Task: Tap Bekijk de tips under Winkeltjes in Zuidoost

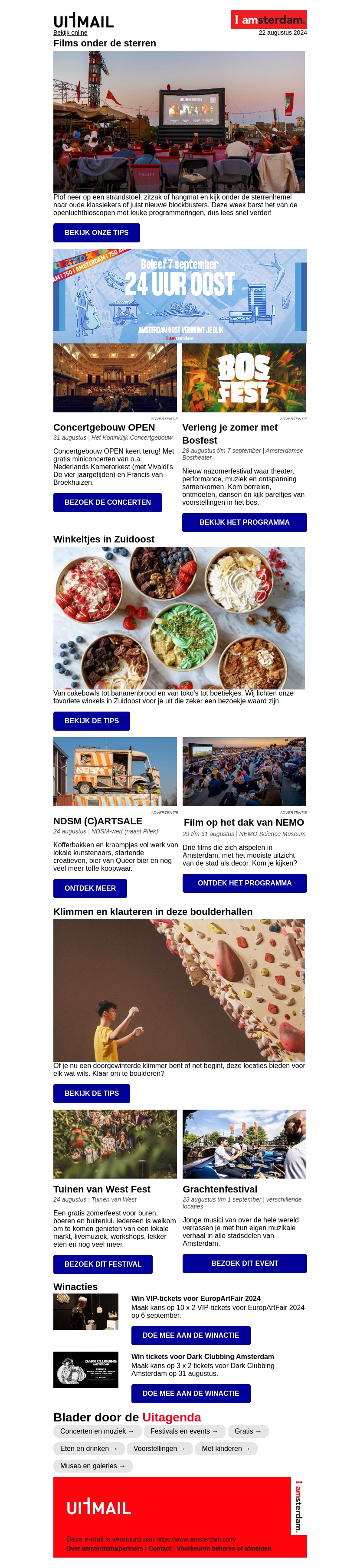Action: coord(92,721)
